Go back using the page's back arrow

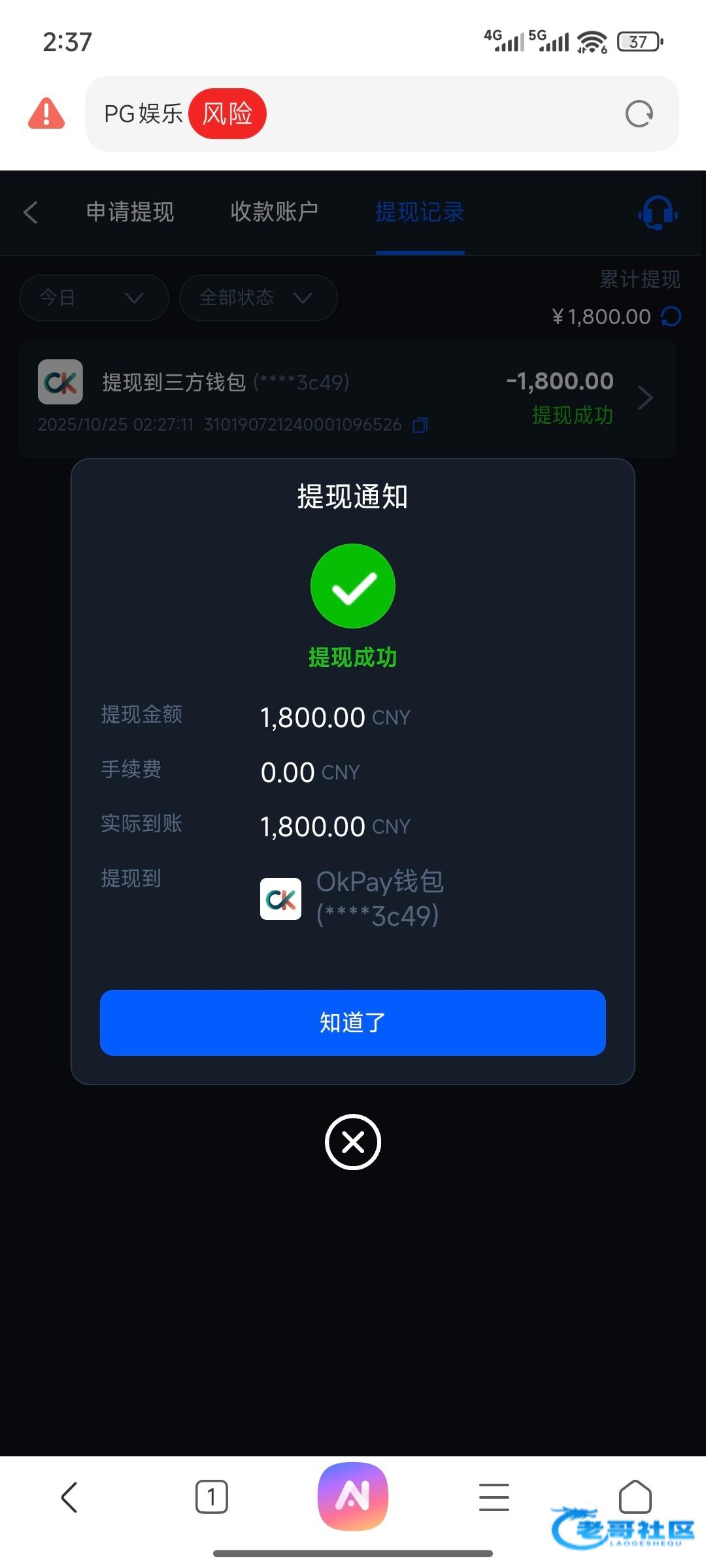pyautogui.click(x=31, y=212)
